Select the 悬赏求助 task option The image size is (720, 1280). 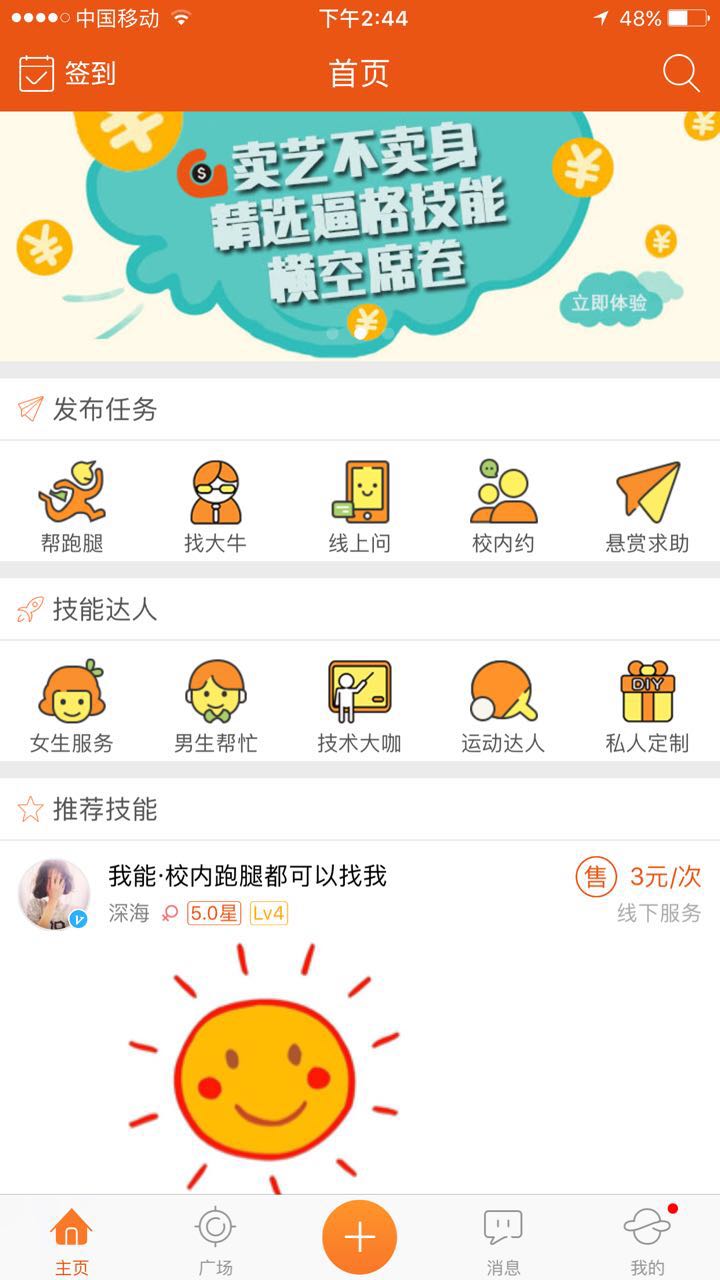(647, 506)
